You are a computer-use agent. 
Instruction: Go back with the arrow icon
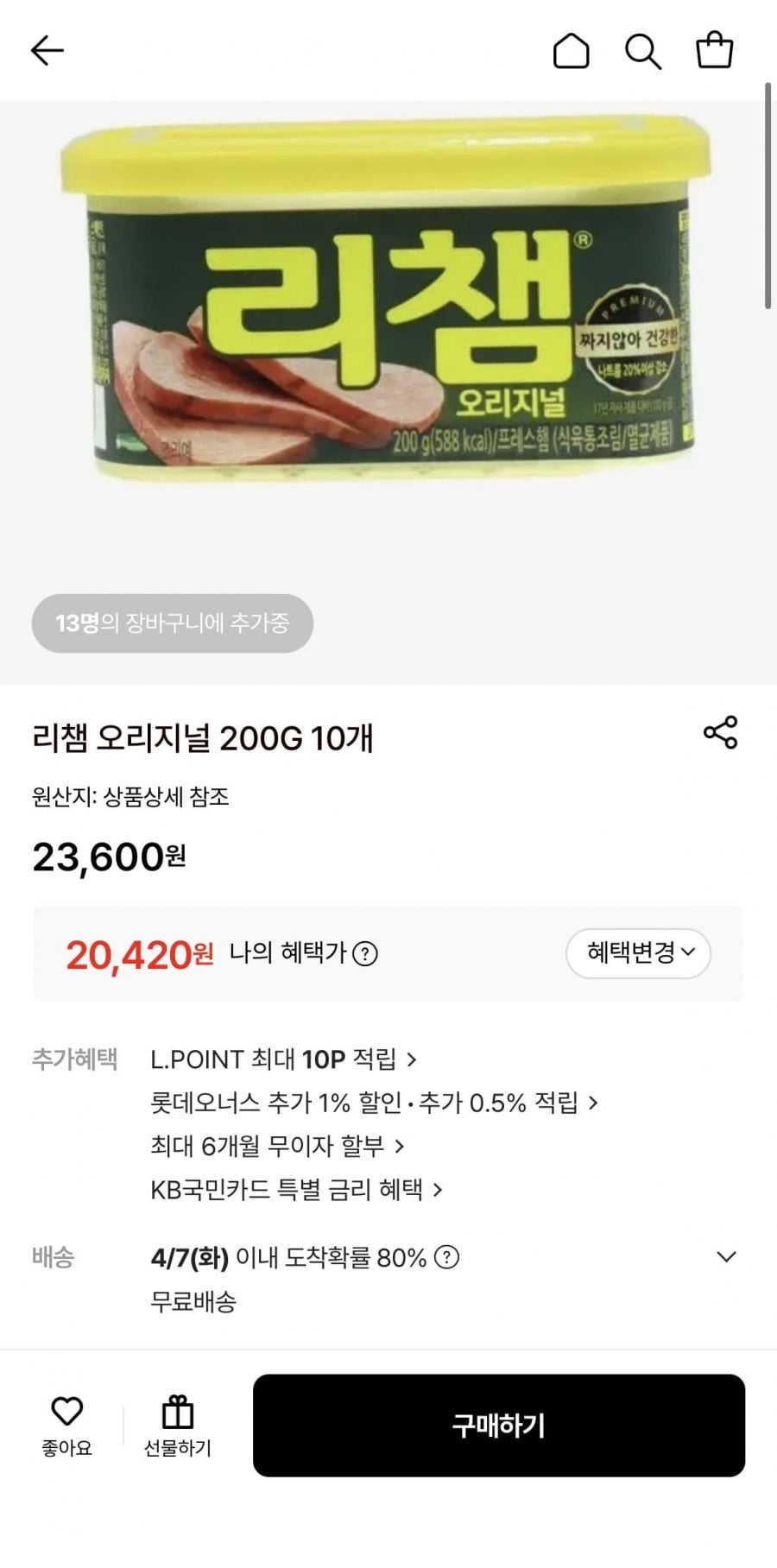click(47, 51)
